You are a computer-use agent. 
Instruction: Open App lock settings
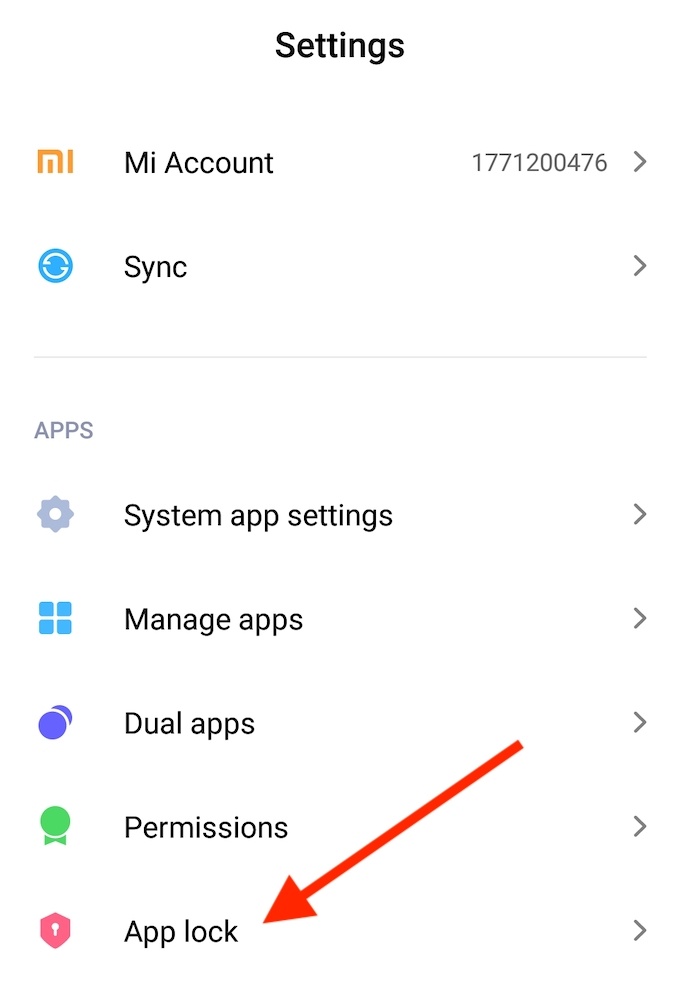tap(181, 931)
